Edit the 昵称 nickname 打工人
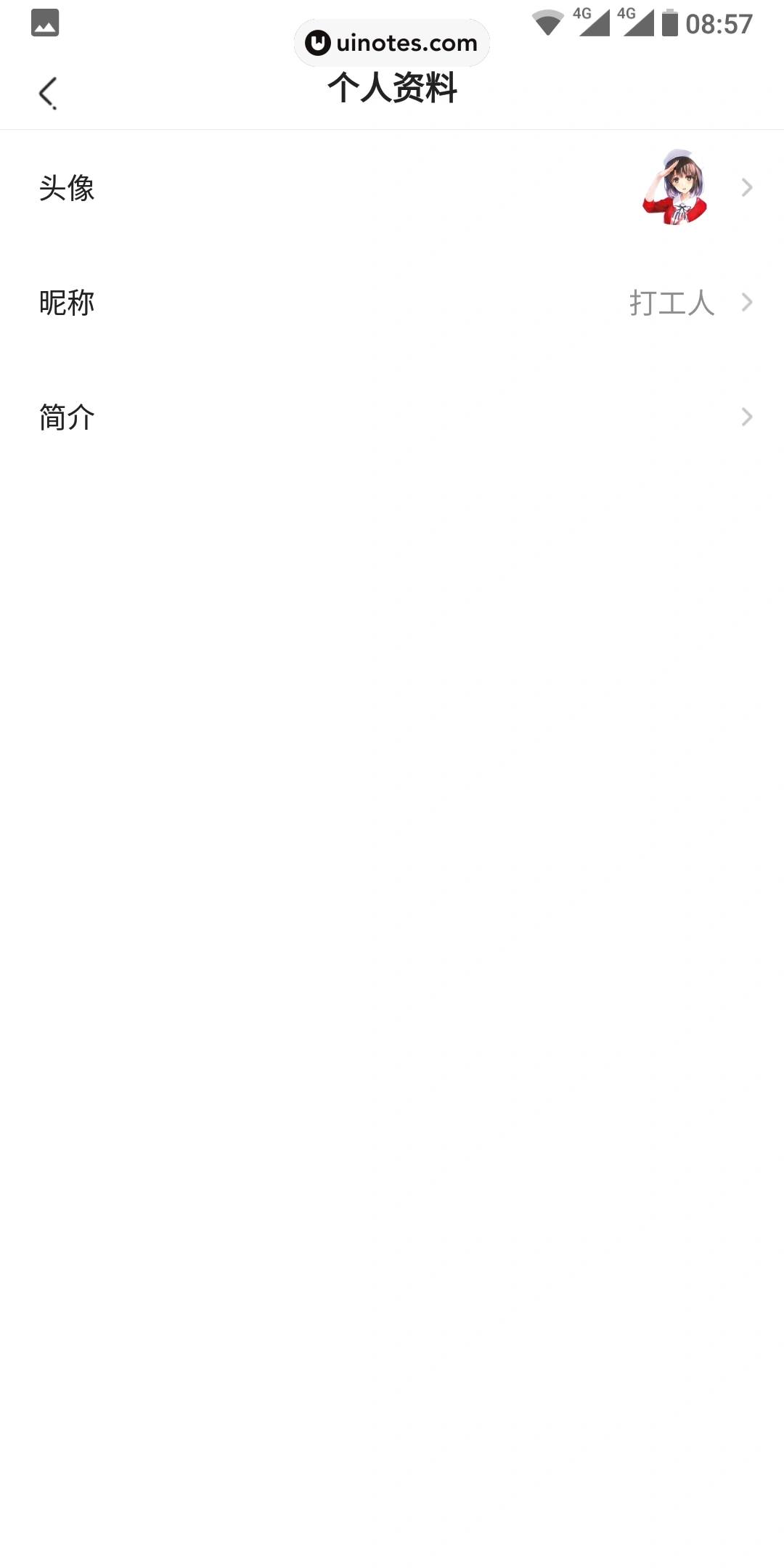 point(392,303)
